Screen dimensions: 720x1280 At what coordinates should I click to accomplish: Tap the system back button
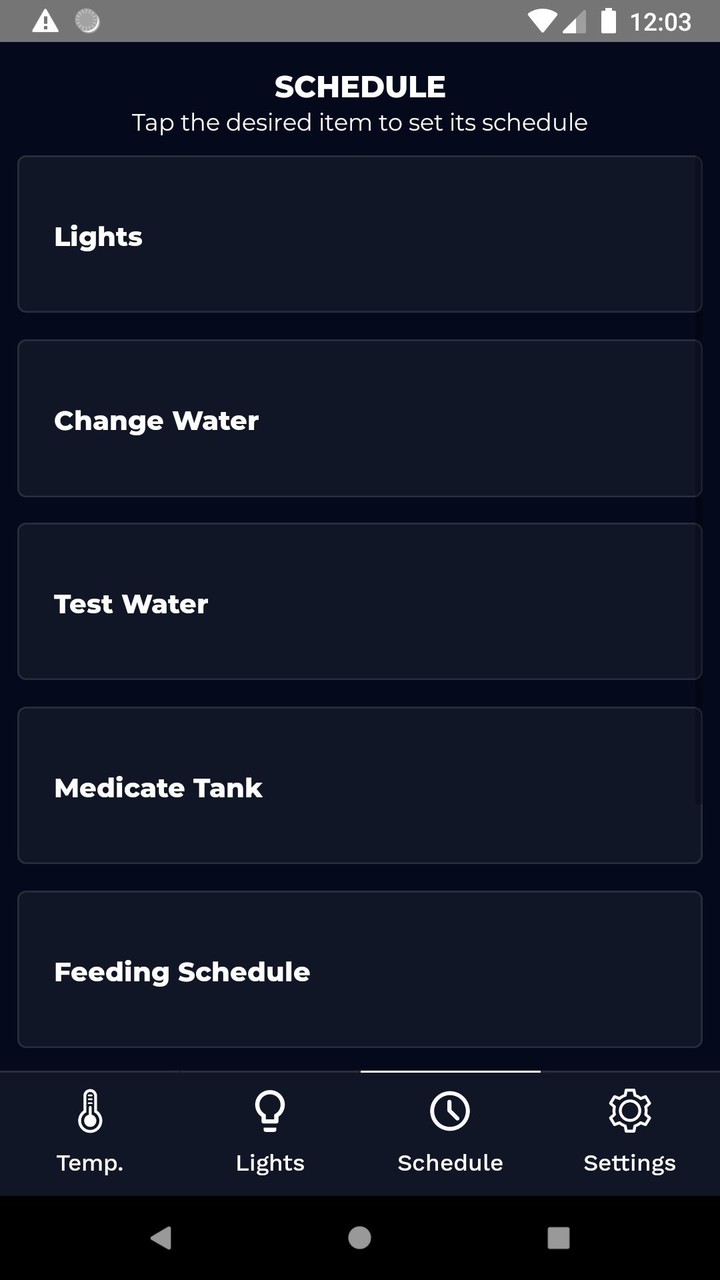160,1238
